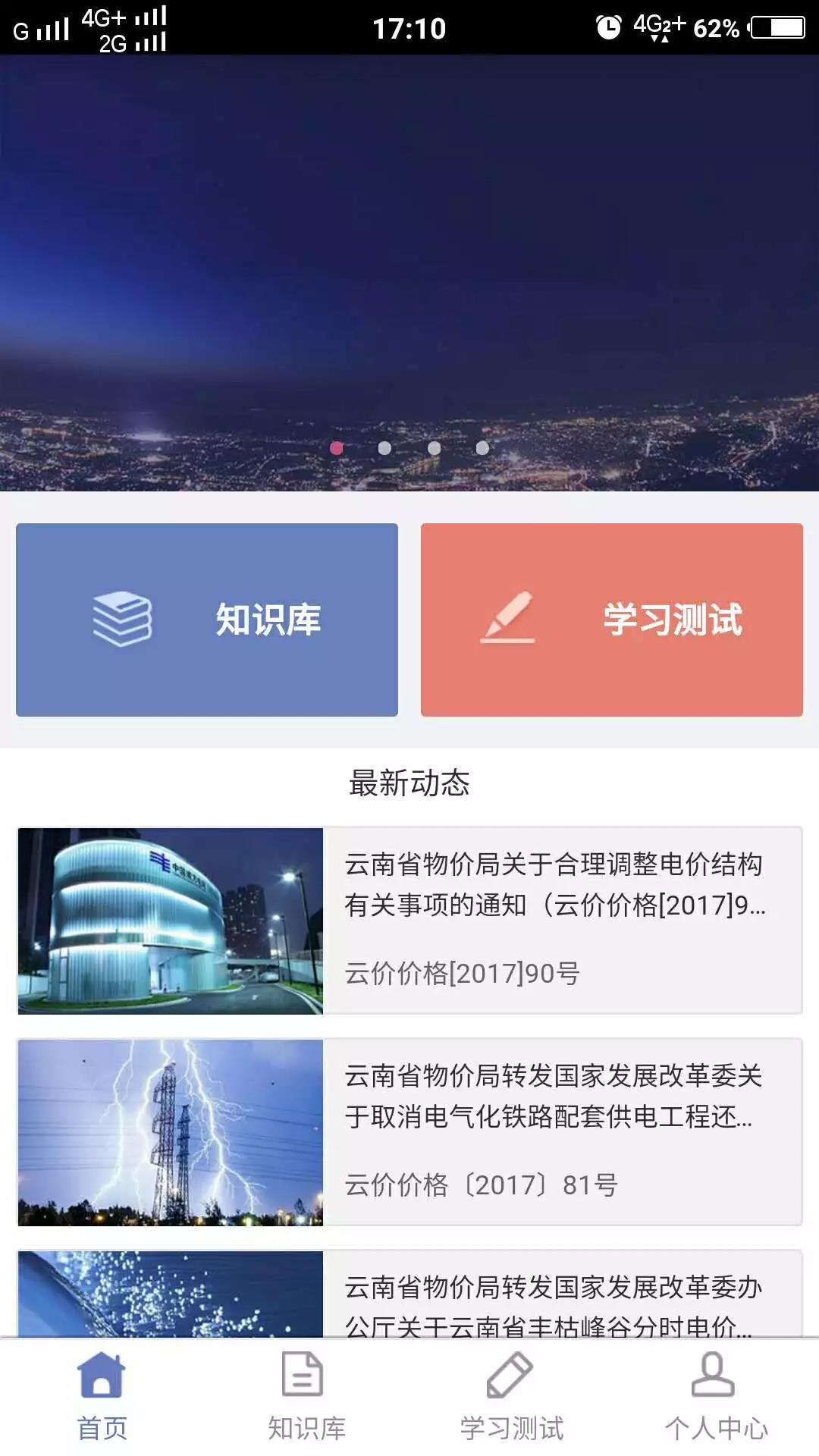Tap the illuminated building news thumbnail
This screenshot has height=1456, width=819.
click(x=170, y=918)
